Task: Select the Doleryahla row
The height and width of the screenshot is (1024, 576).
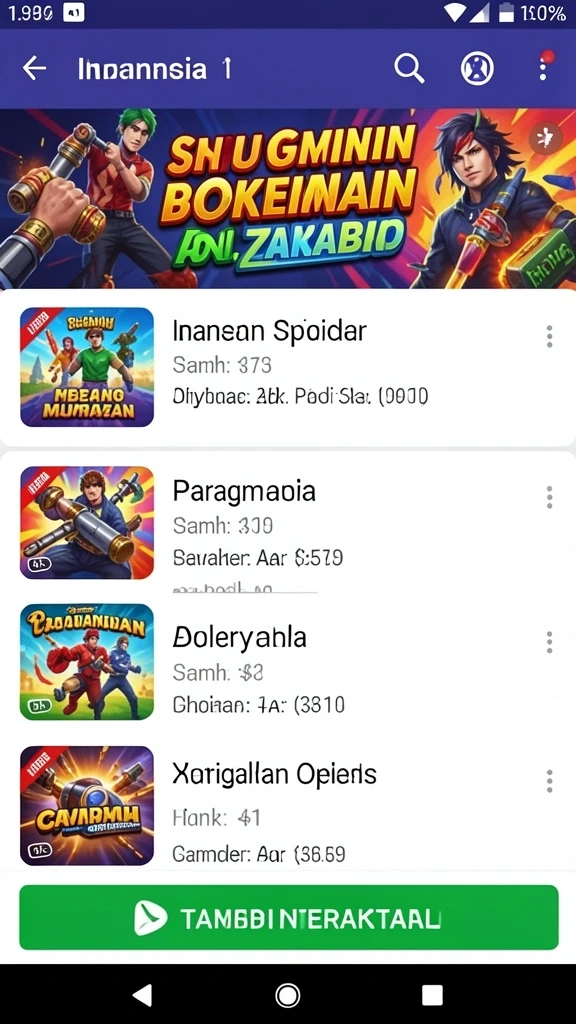Action: [288, 662]
